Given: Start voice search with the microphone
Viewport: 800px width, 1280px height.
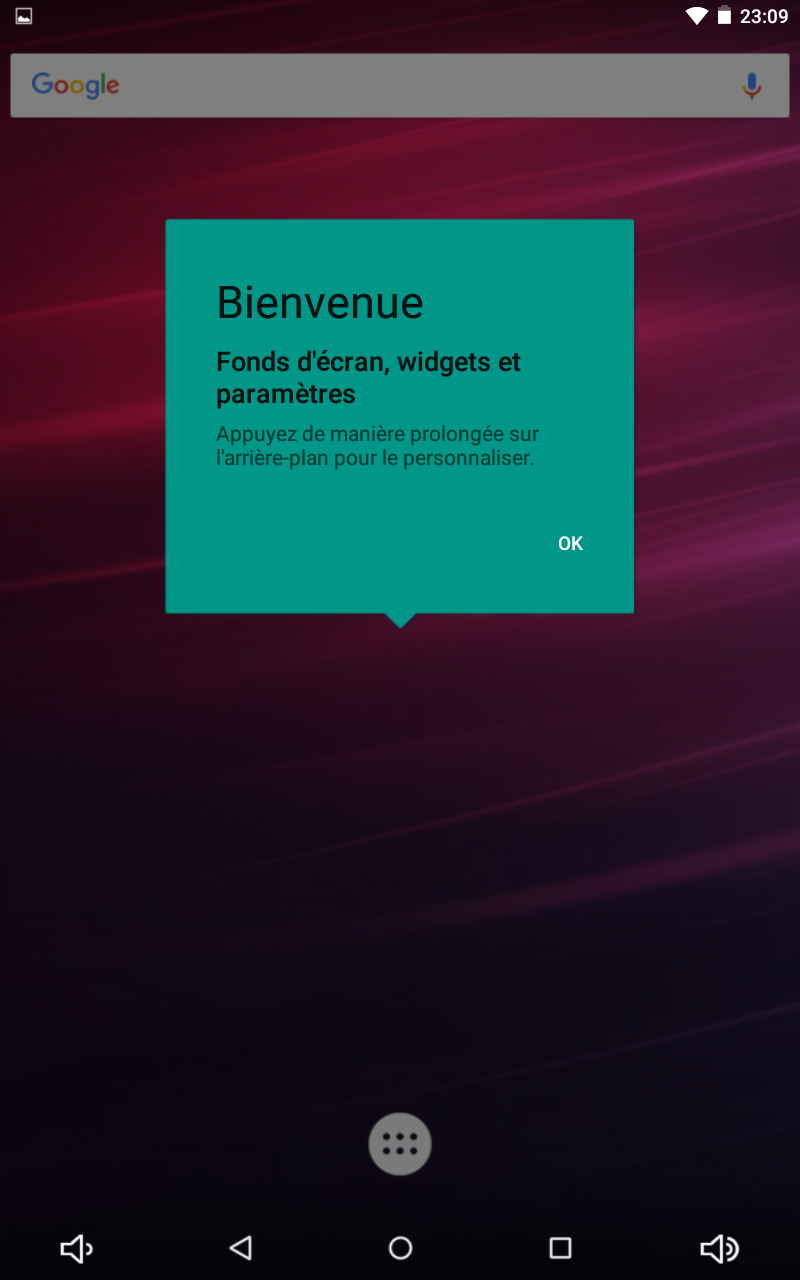Looking at the screenshot, I should pos(751,86).
